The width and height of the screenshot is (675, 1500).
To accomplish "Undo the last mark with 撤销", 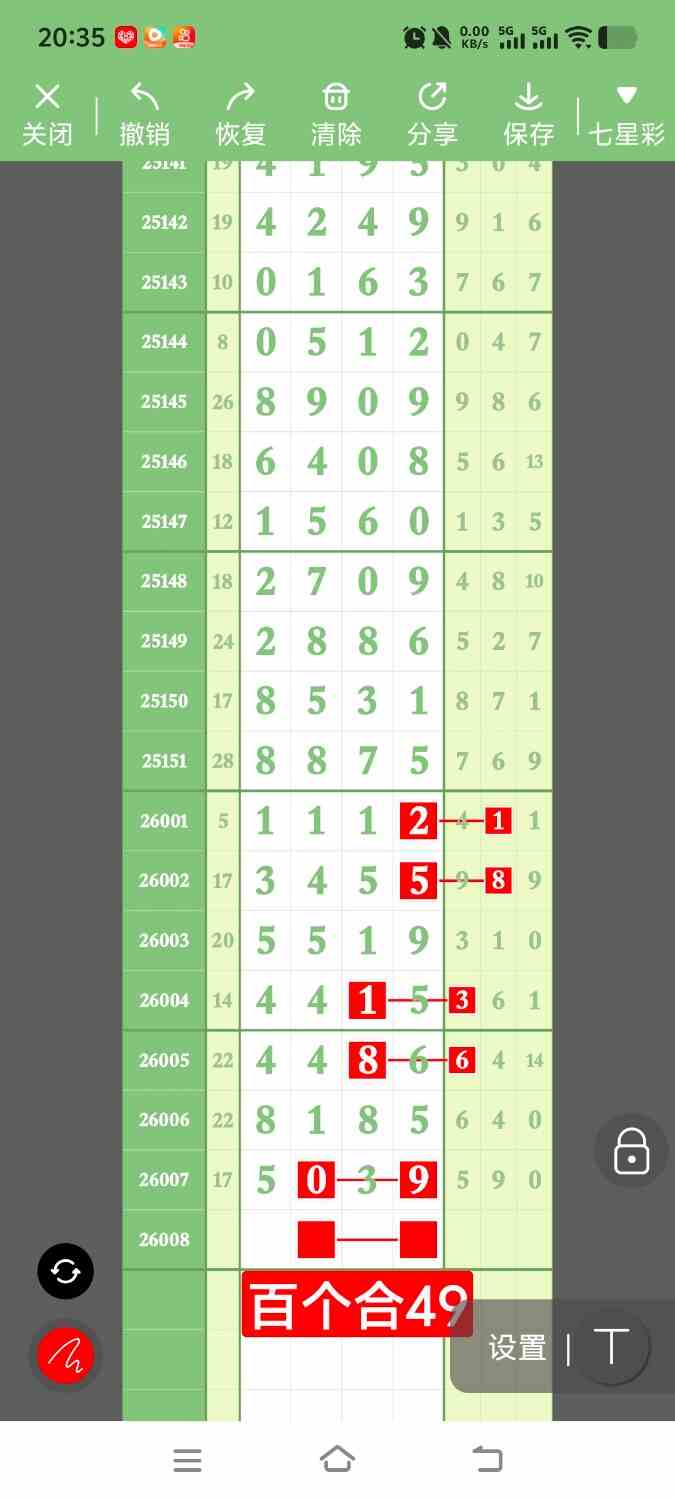I will coord(144,114).
